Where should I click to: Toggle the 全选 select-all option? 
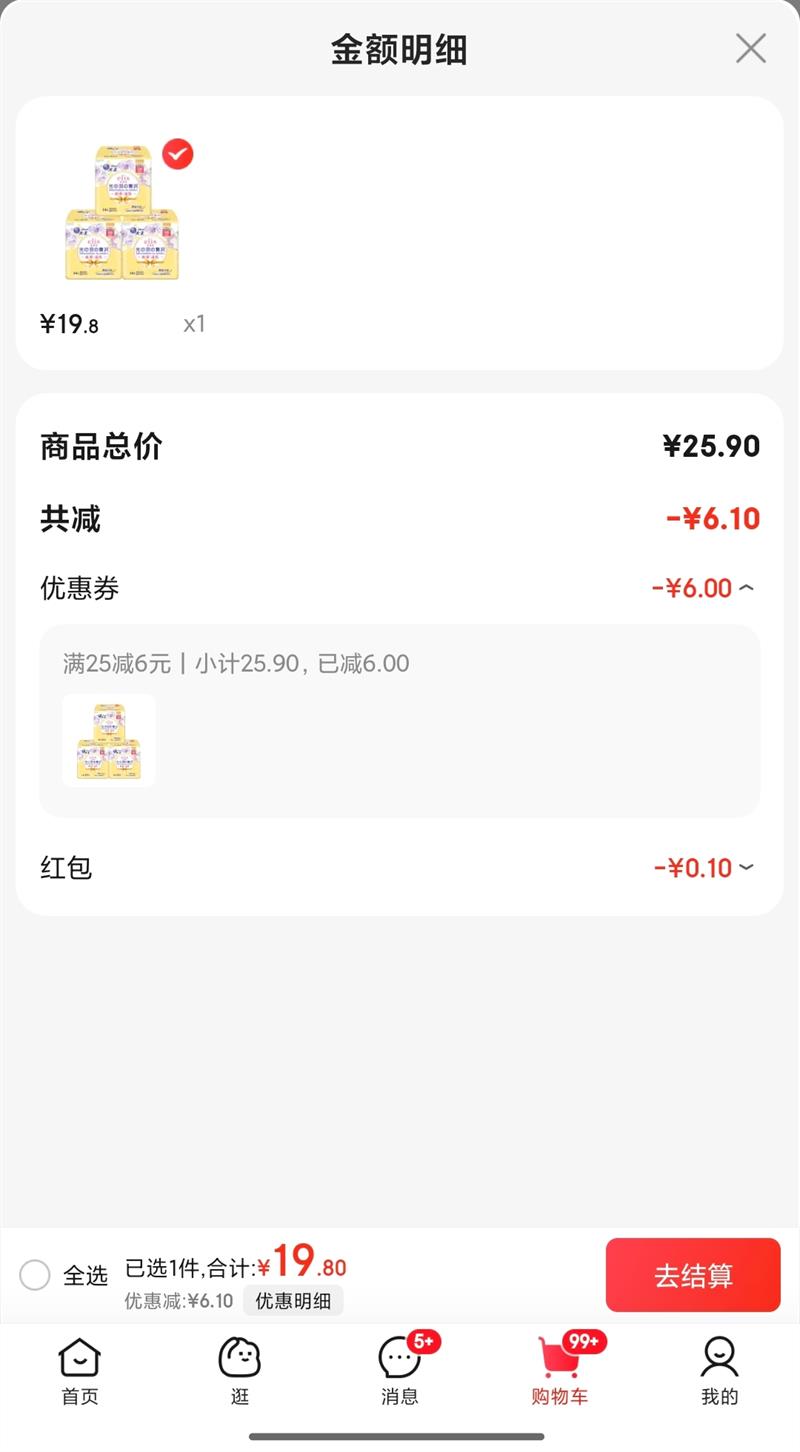(36, 1275)
